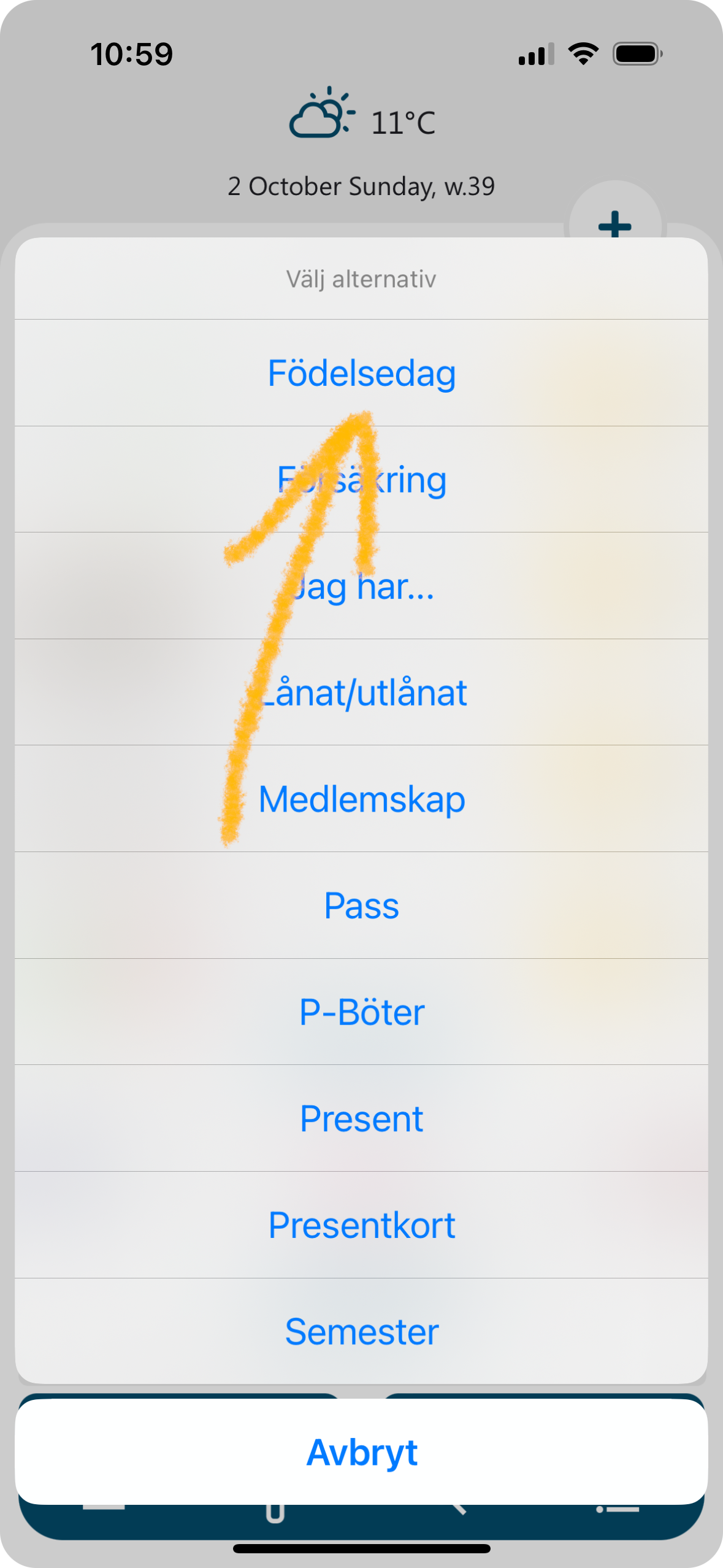
Task: Tap the Pass option
Action: tap(361, 906)
